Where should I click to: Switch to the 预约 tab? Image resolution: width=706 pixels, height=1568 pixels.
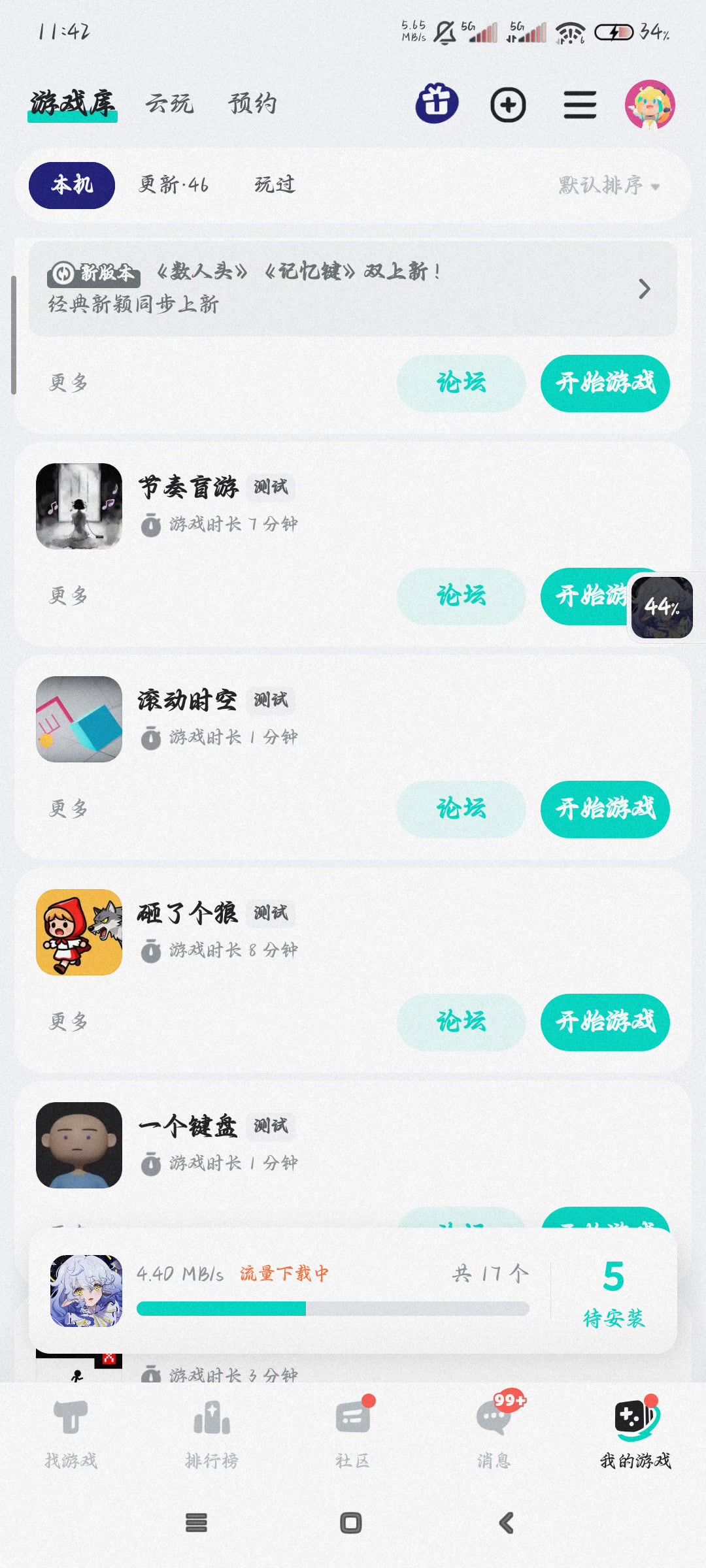pos(252,103)
